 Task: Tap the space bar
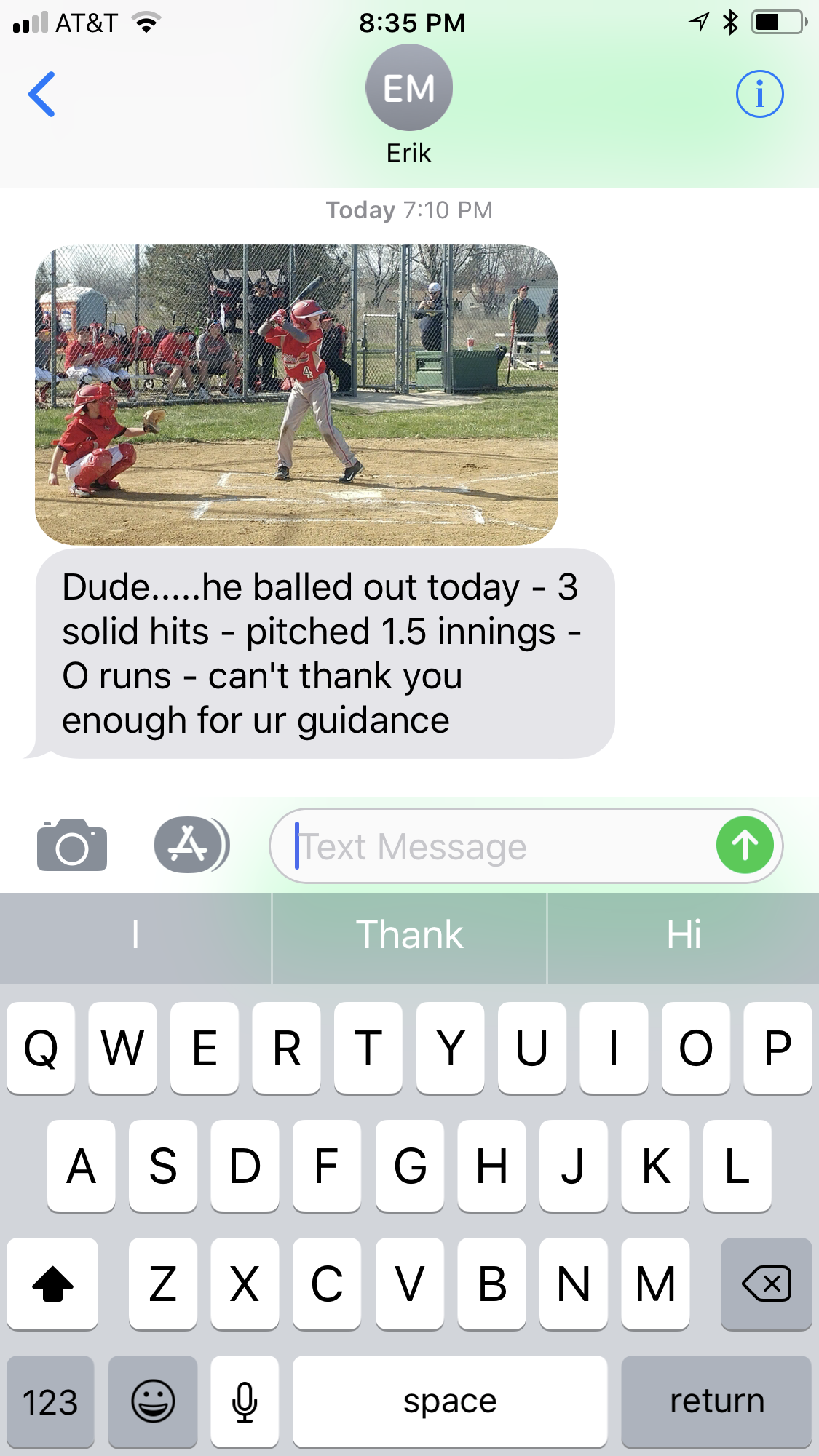click(450, 1401)
